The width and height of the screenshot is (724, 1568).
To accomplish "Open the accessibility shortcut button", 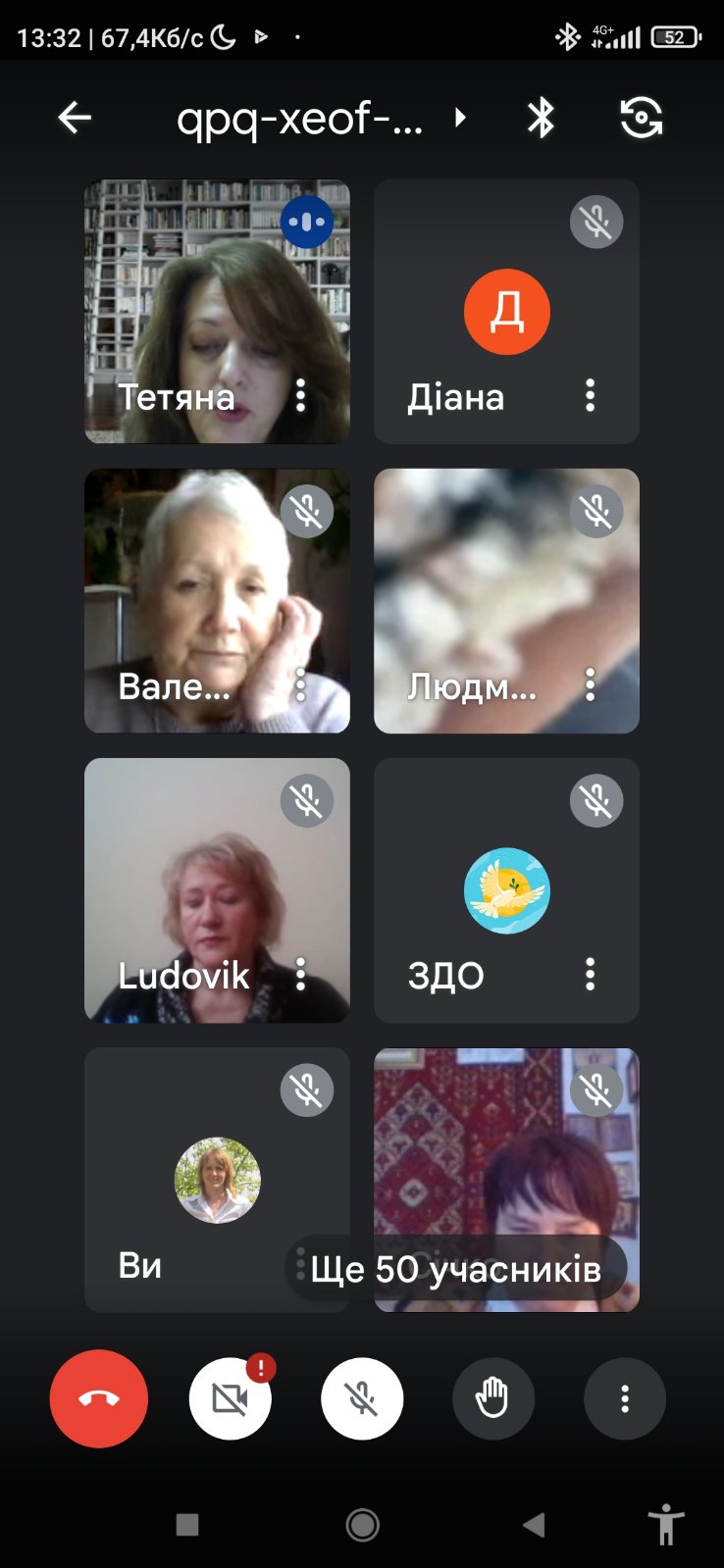I will 666,1525.
